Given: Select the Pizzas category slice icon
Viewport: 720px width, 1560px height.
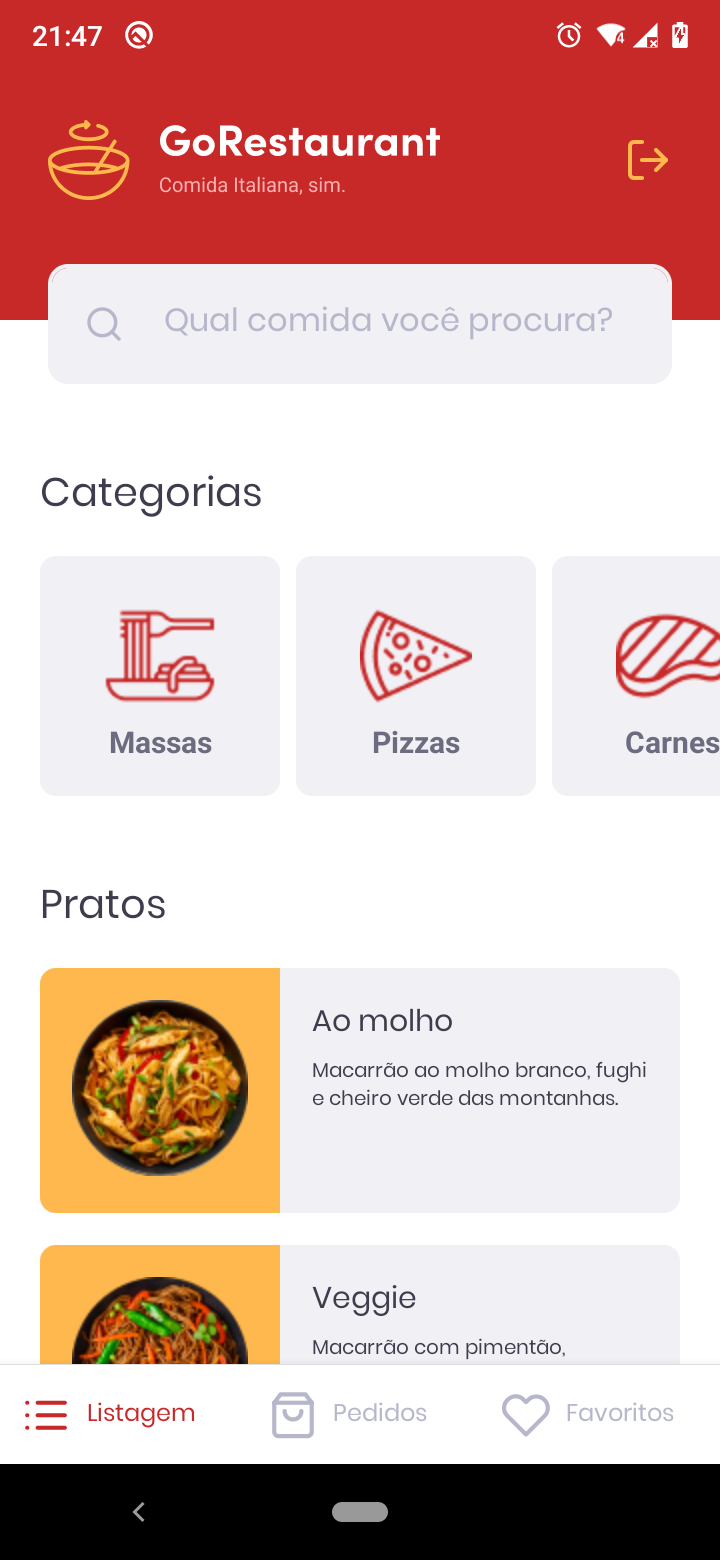Looking at the screenshot, I should pyautogui.click(x=415, y=655).
